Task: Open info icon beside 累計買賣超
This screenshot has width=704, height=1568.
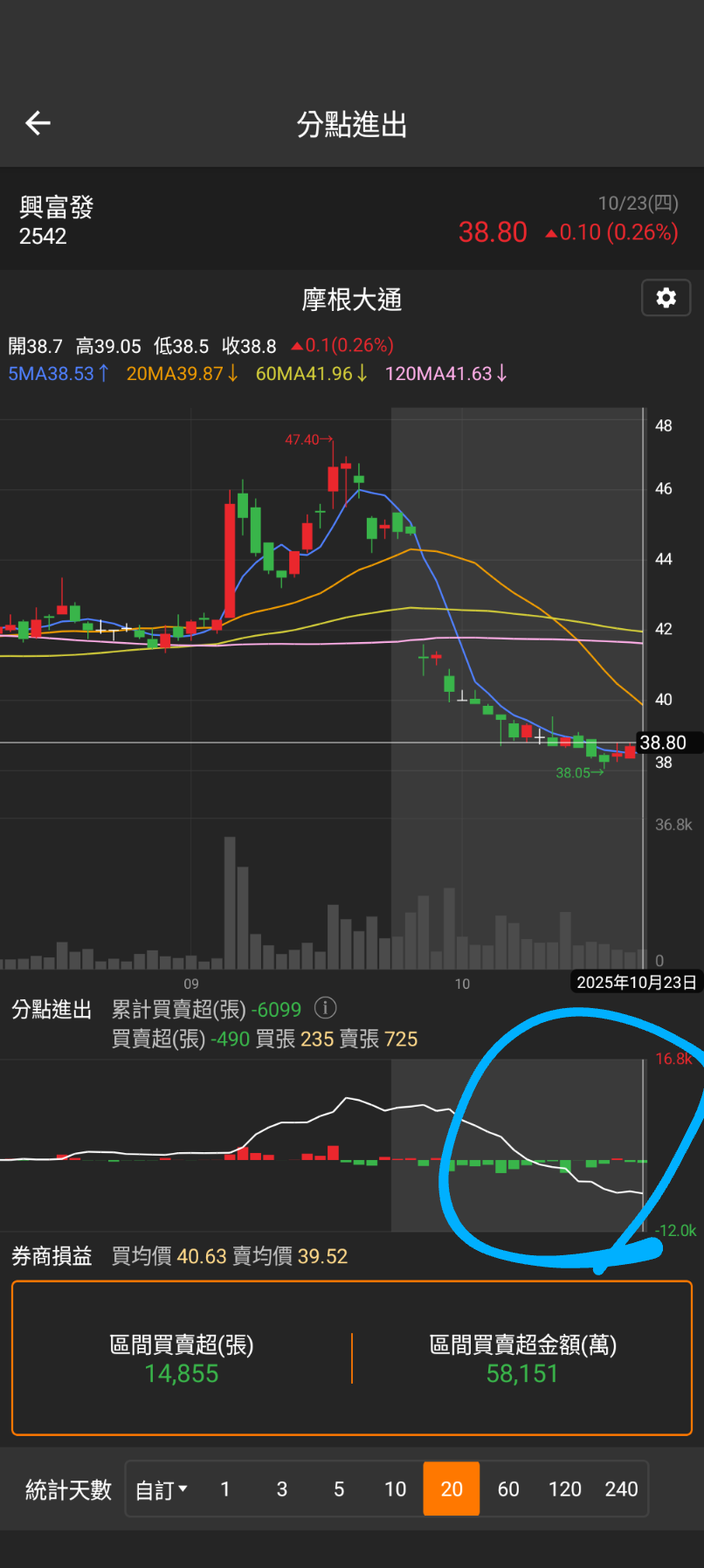Action: 325,1008
